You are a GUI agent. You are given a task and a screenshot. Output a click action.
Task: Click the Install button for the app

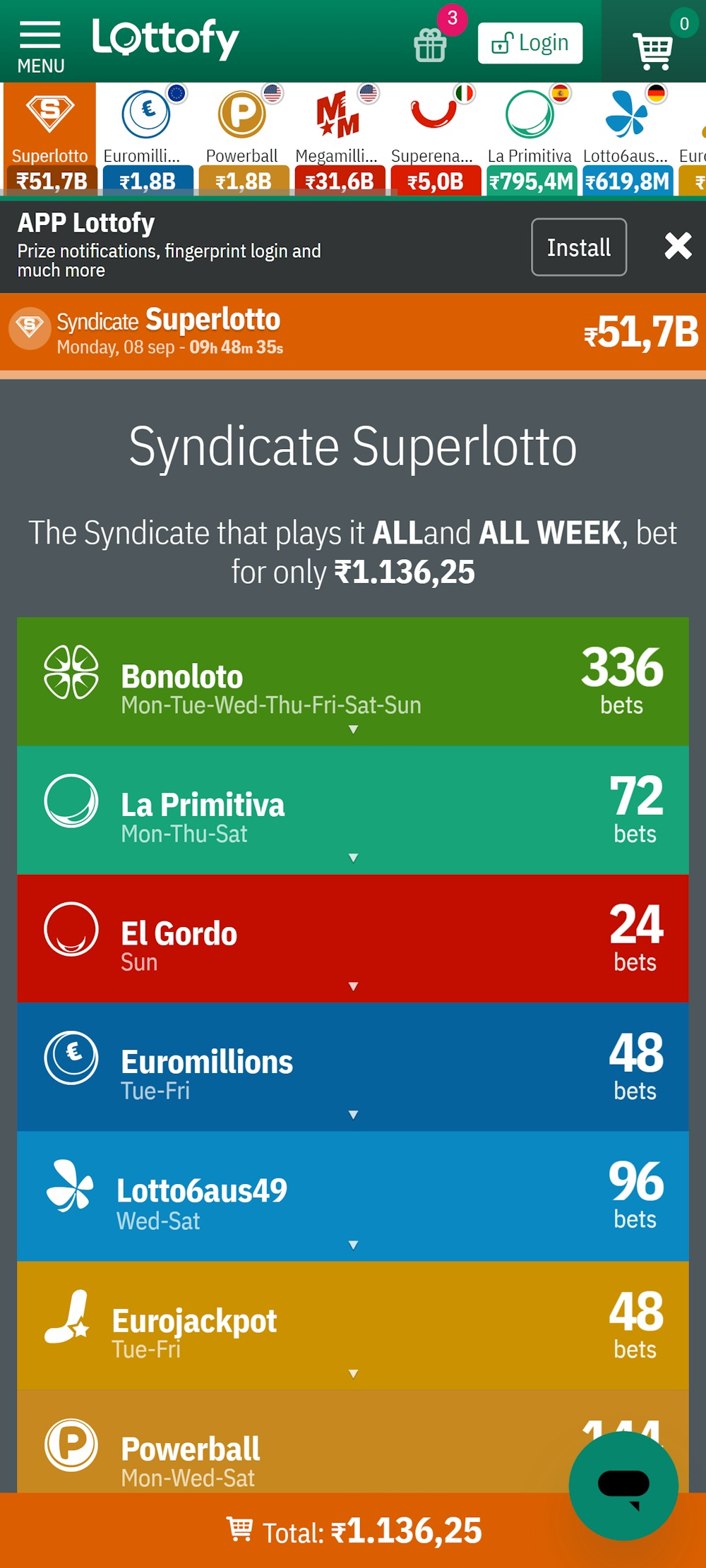coord(578,246)
